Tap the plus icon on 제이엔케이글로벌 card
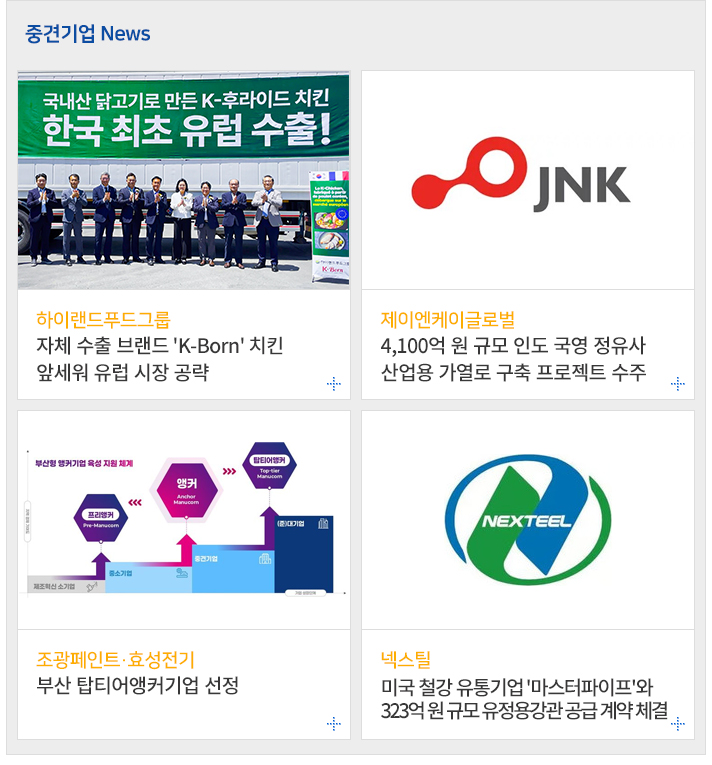Image resolution: width=712 pixels, height=765 pixels. coord(678,384)
